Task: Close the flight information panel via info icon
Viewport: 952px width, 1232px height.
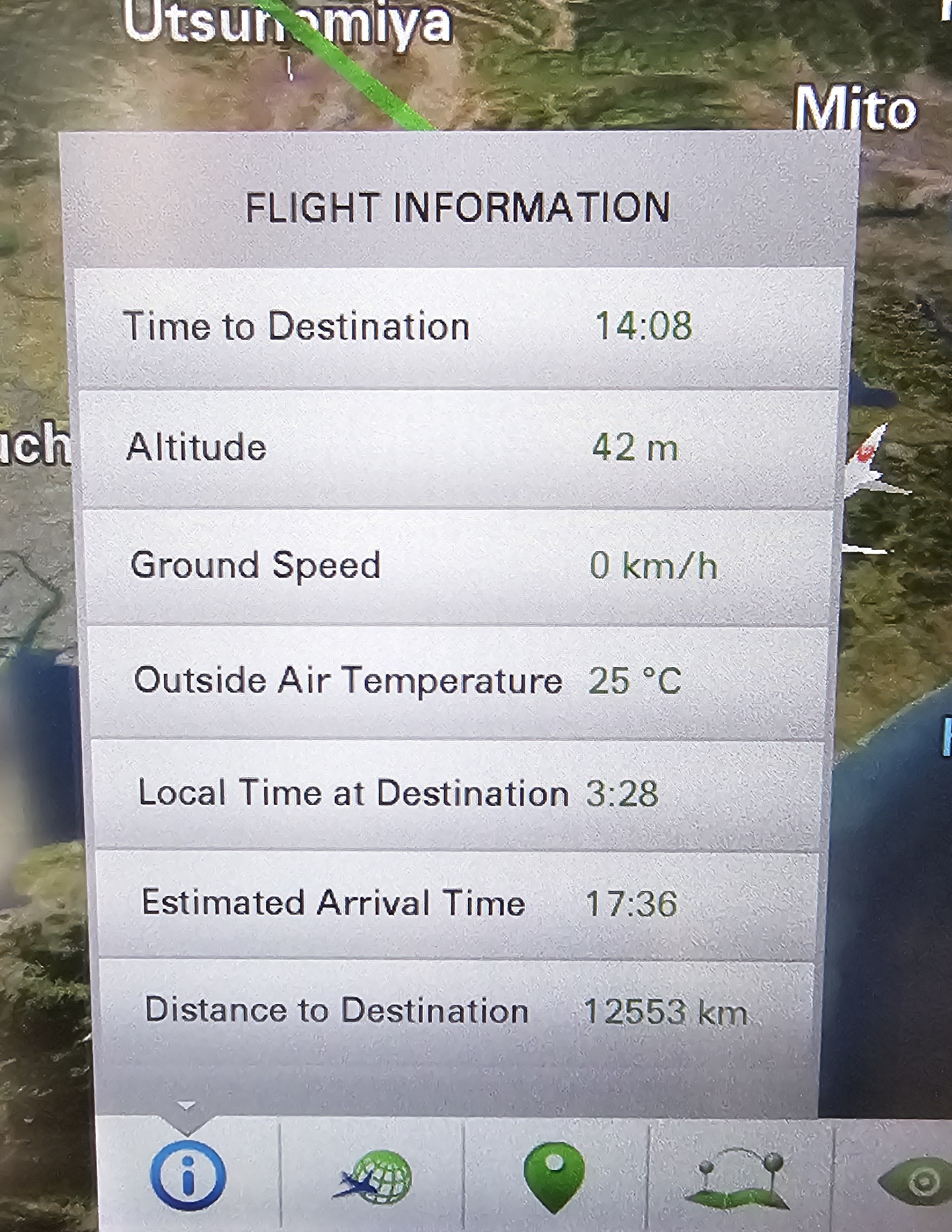Action: point(188,1175)
